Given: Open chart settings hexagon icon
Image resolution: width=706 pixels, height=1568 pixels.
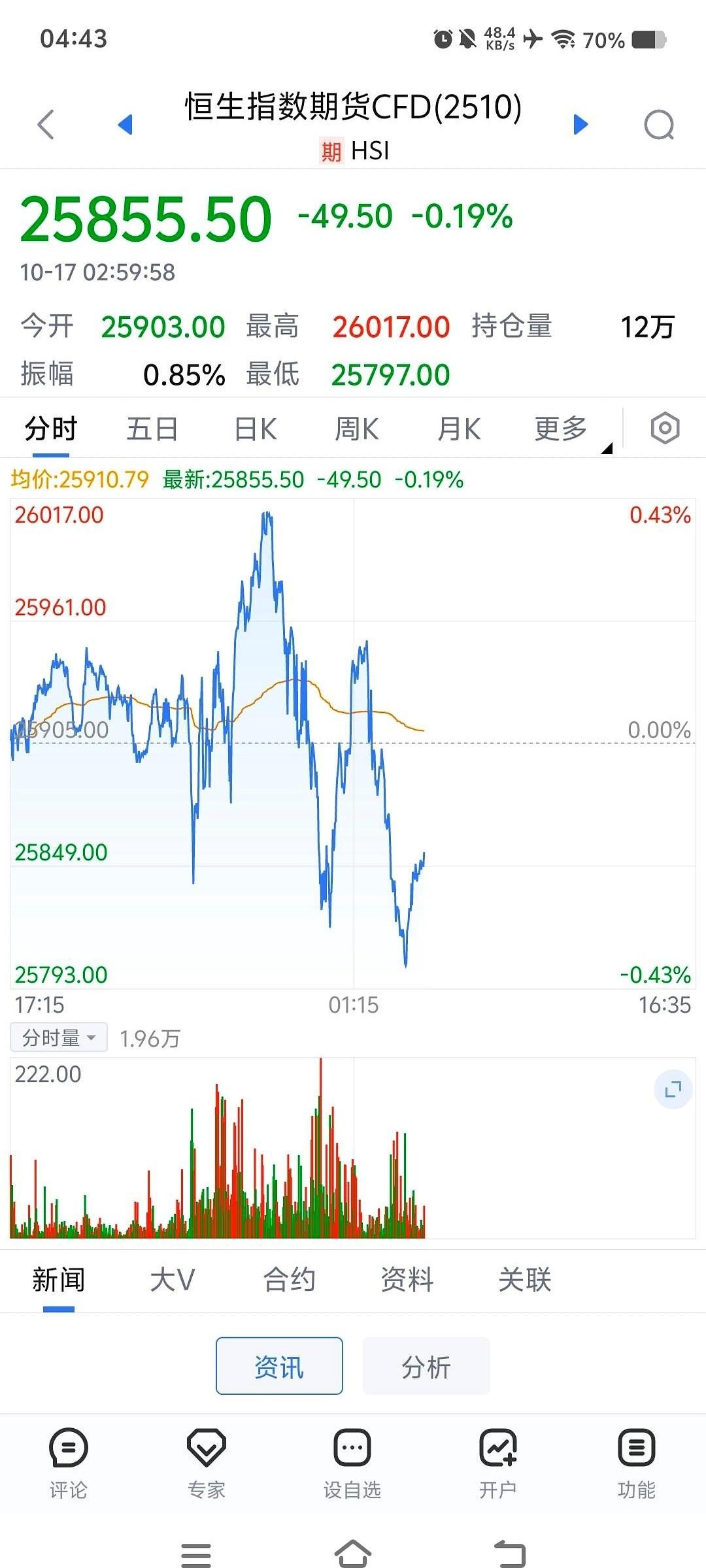Looking at the screenshot, I should tap(665, 429).
